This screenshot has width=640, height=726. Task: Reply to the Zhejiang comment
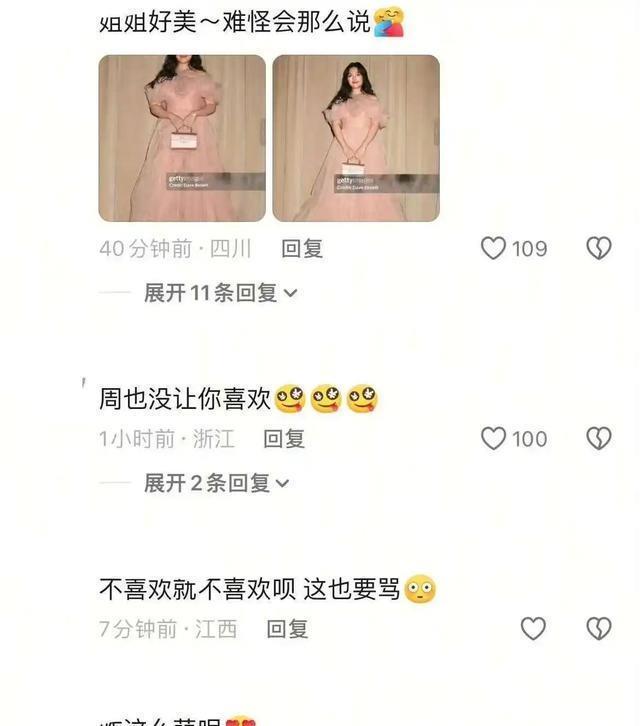284,439
